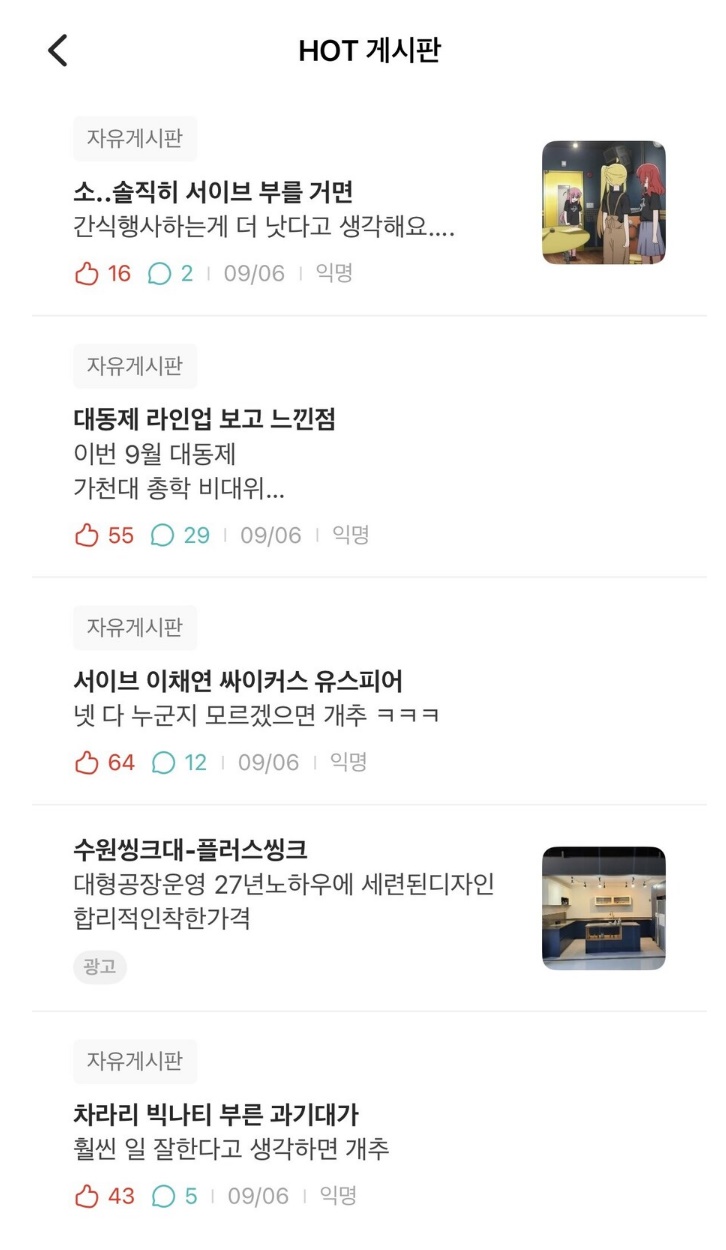Screen dimensions: 726x1250
Task: Open the post '서이브 이채연 싸이커스 유스피어'
Action: pos(238,682)
